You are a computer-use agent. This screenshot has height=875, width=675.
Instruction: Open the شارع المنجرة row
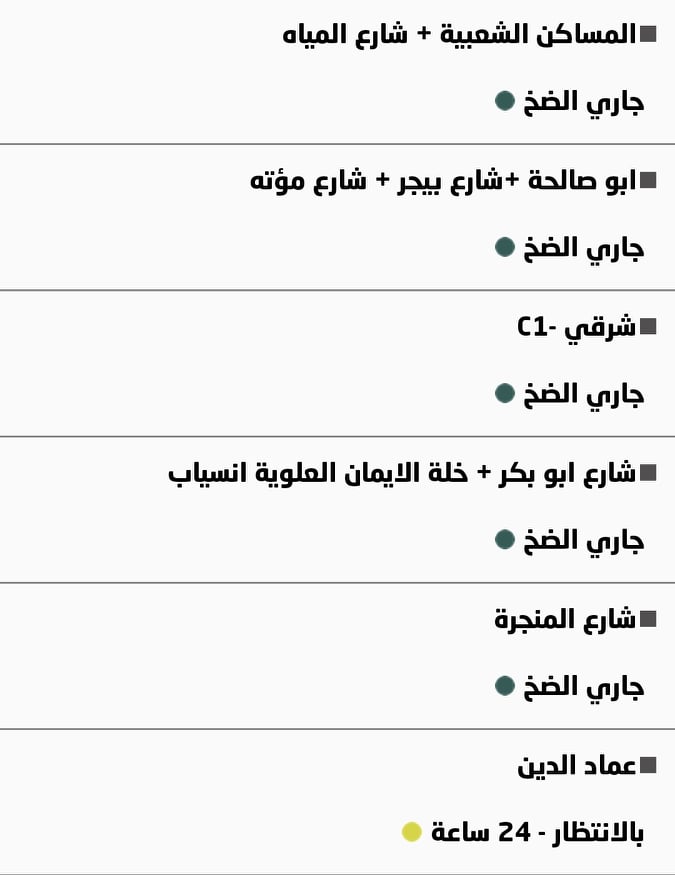point(565,619)
